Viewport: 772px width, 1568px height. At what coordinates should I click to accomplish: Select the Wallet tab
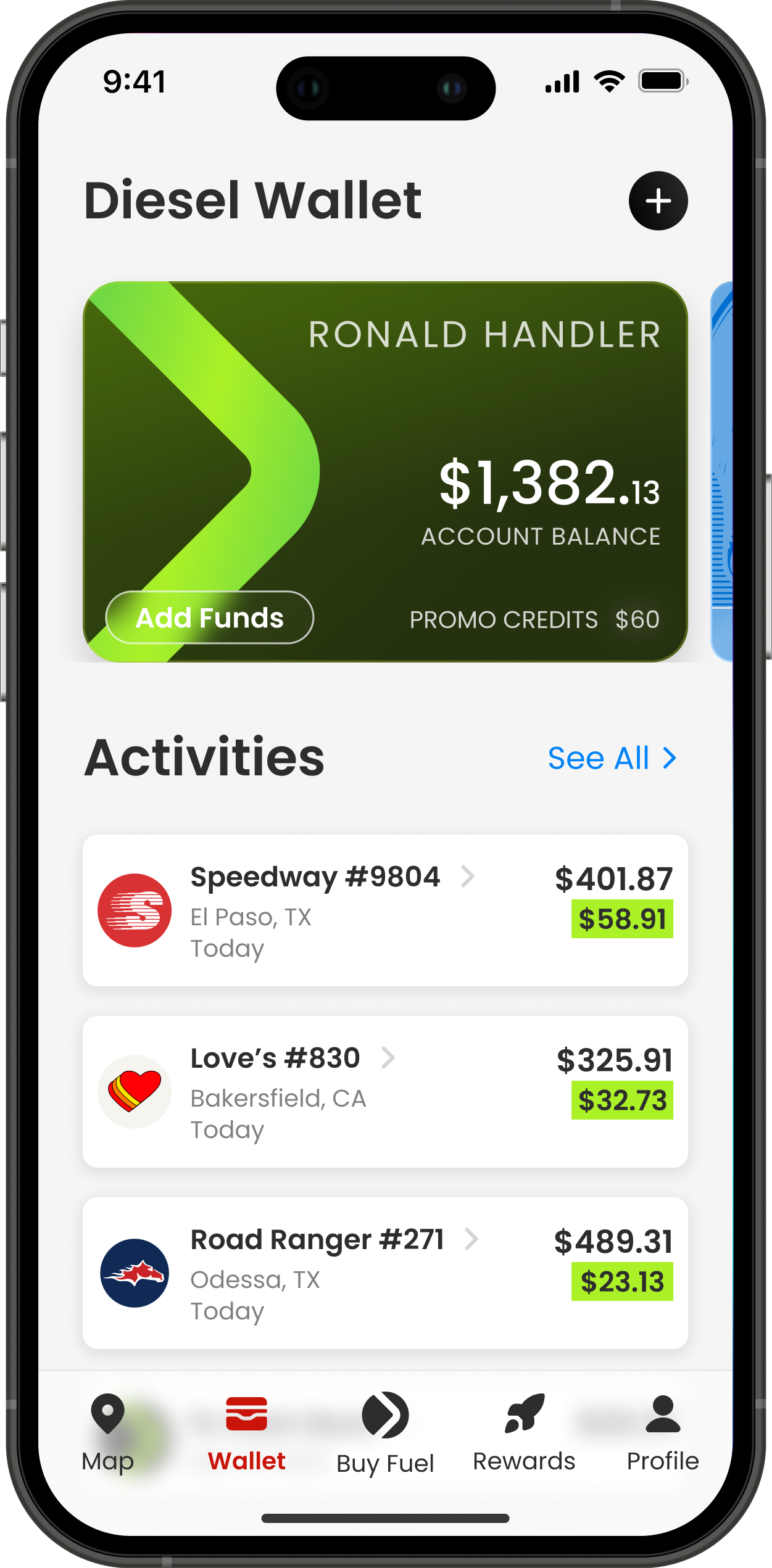click(246, 1432)
